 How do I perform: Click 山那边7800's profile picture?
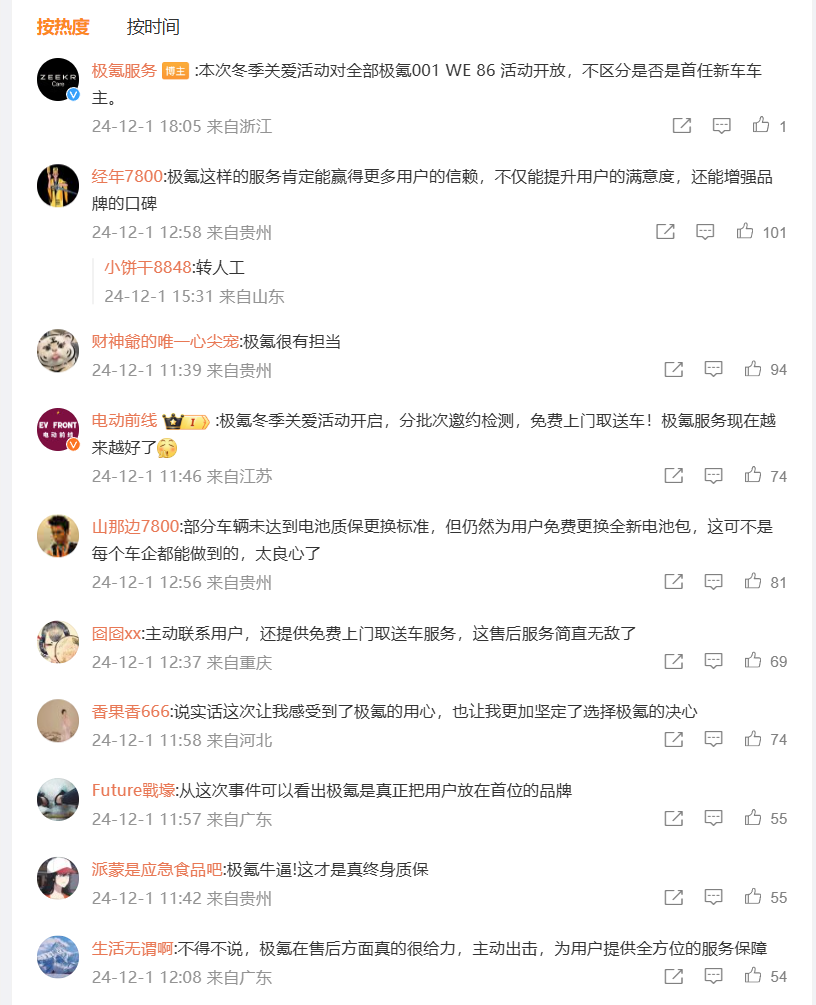tap(58, 534)
